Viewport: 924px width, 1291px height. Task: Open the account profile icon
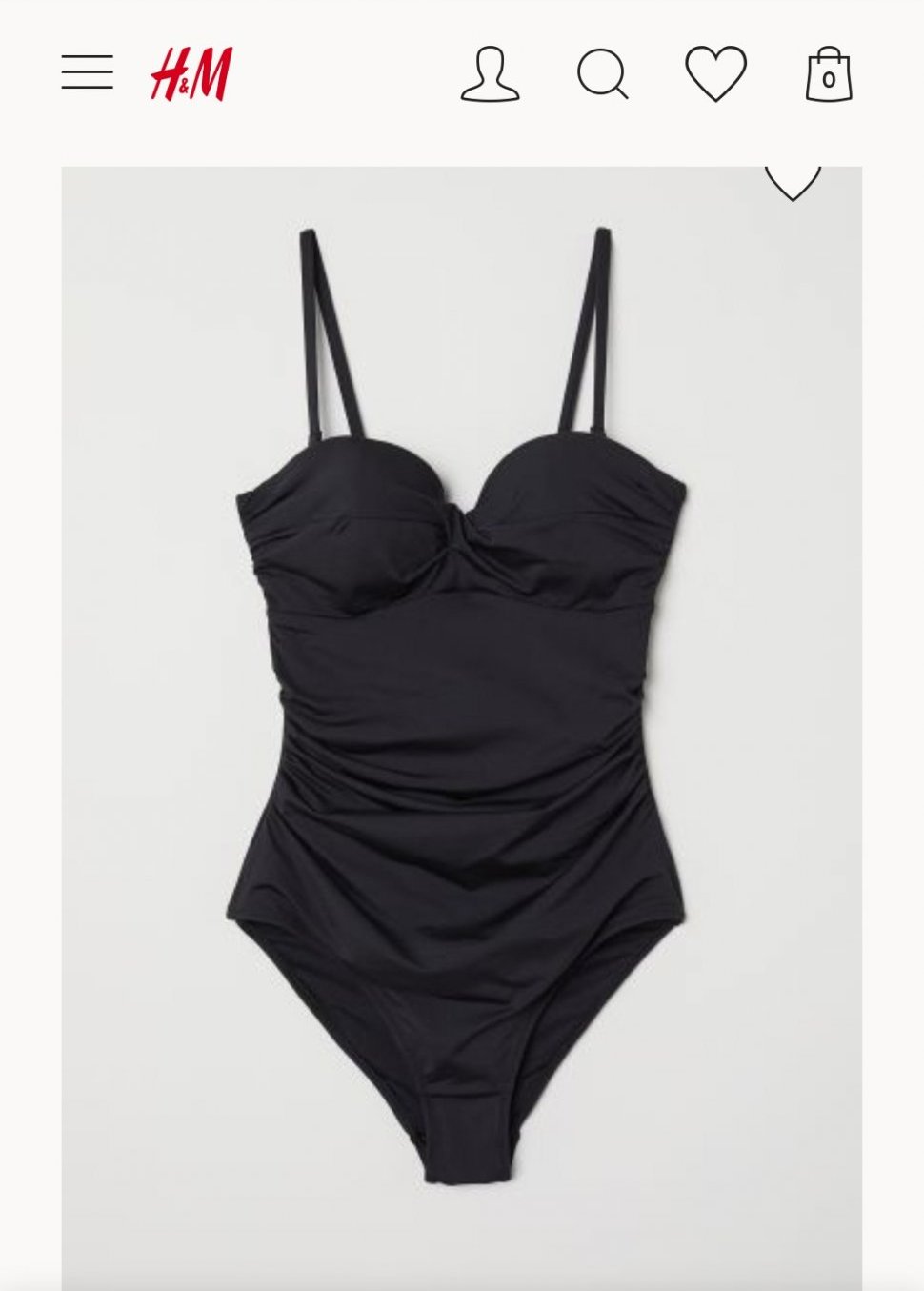pos(490,74)
